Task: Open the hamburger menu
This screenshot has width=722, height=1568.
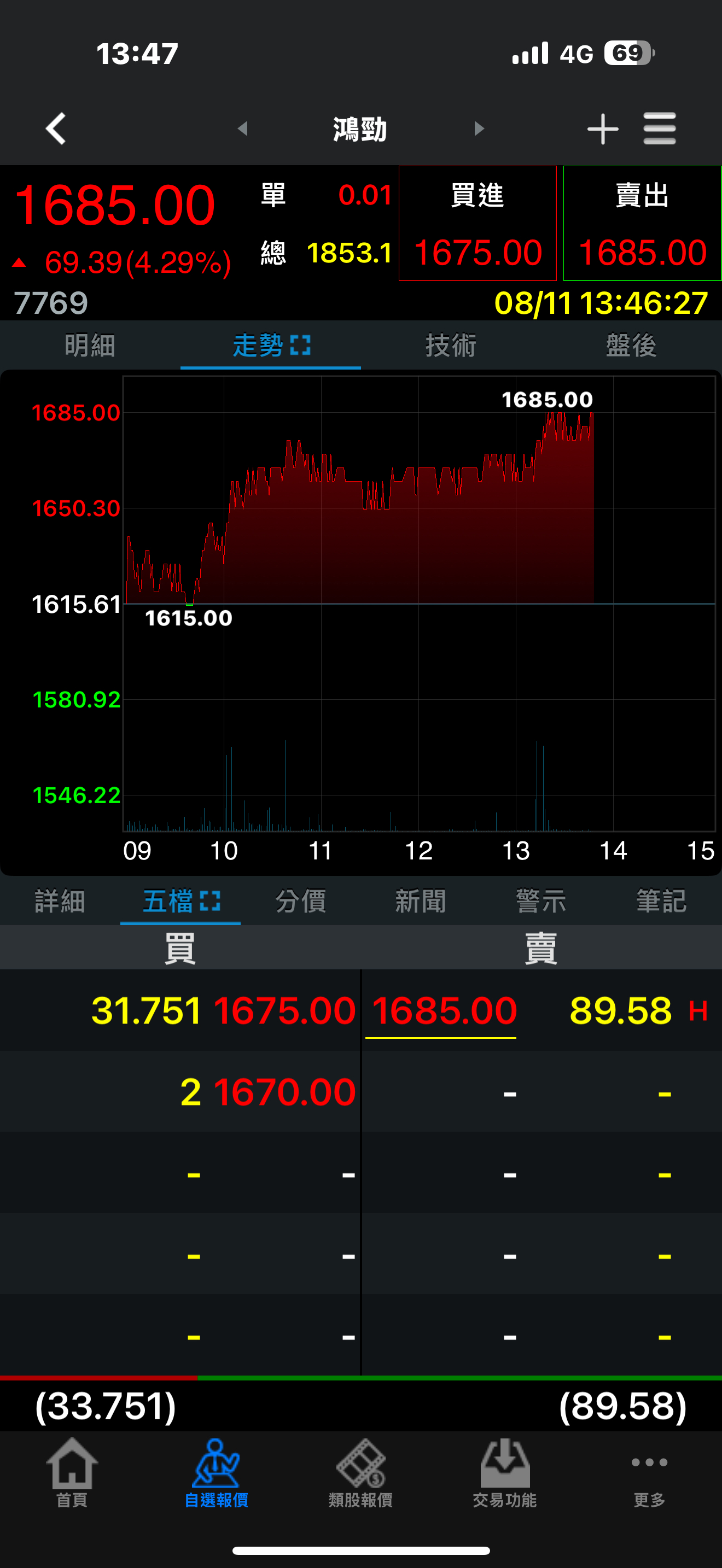Action: (x=659, y=129)
